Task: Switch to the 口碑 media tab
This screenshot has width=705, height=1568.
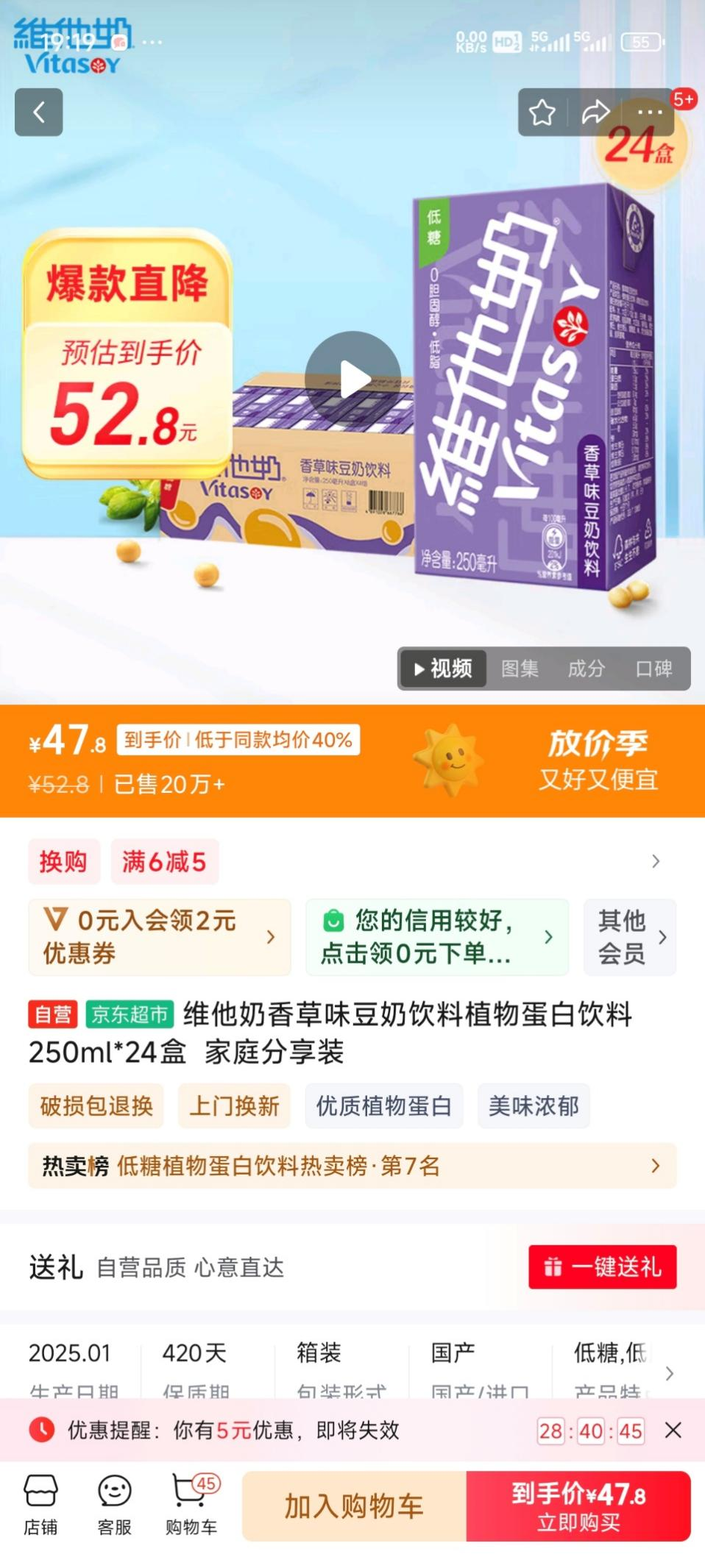Action: point(653,669)
